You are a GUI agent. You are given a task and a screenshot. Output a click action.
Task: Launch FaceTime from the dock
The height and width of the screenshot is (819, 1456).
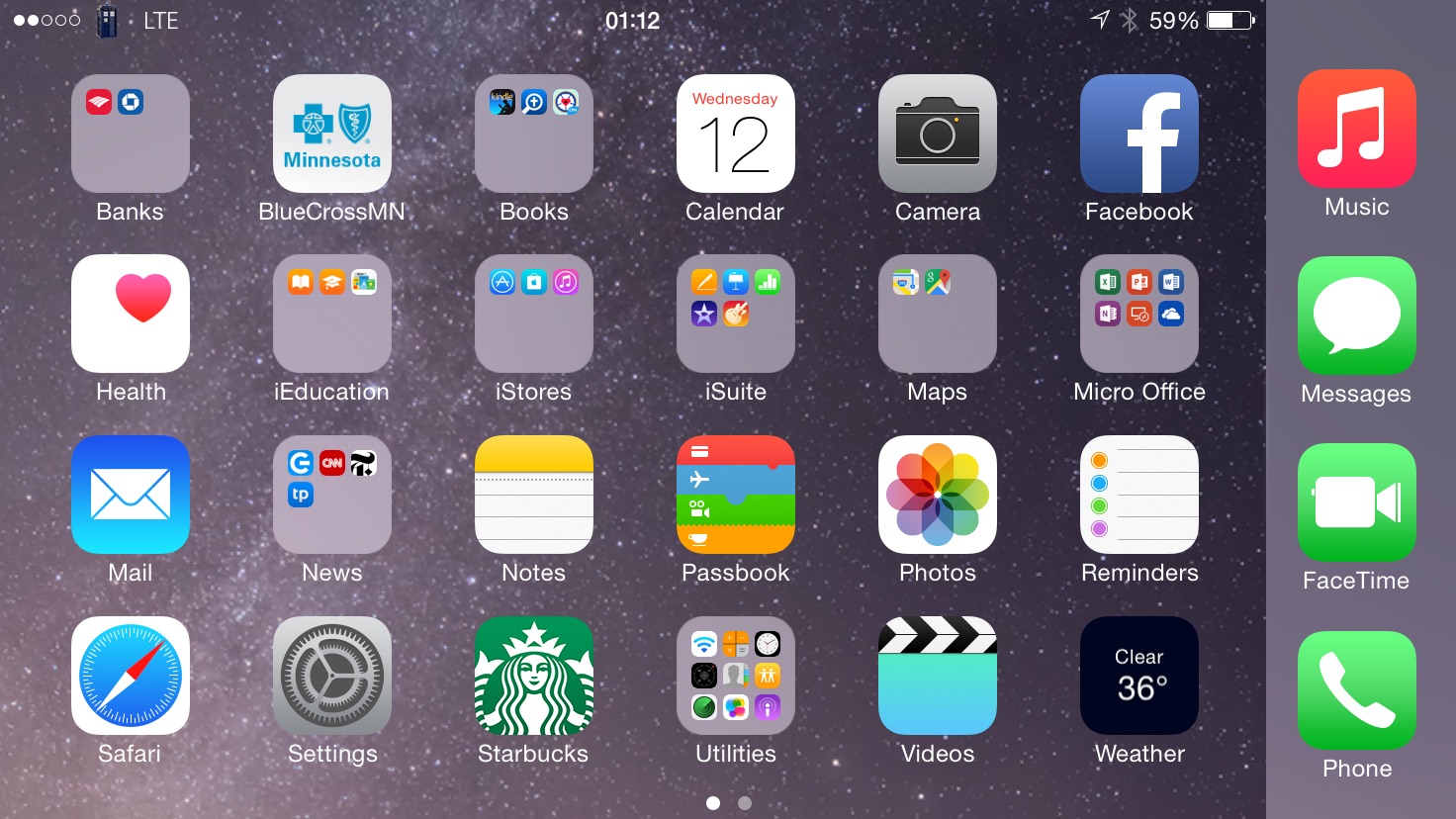(x=1357, y=502)
